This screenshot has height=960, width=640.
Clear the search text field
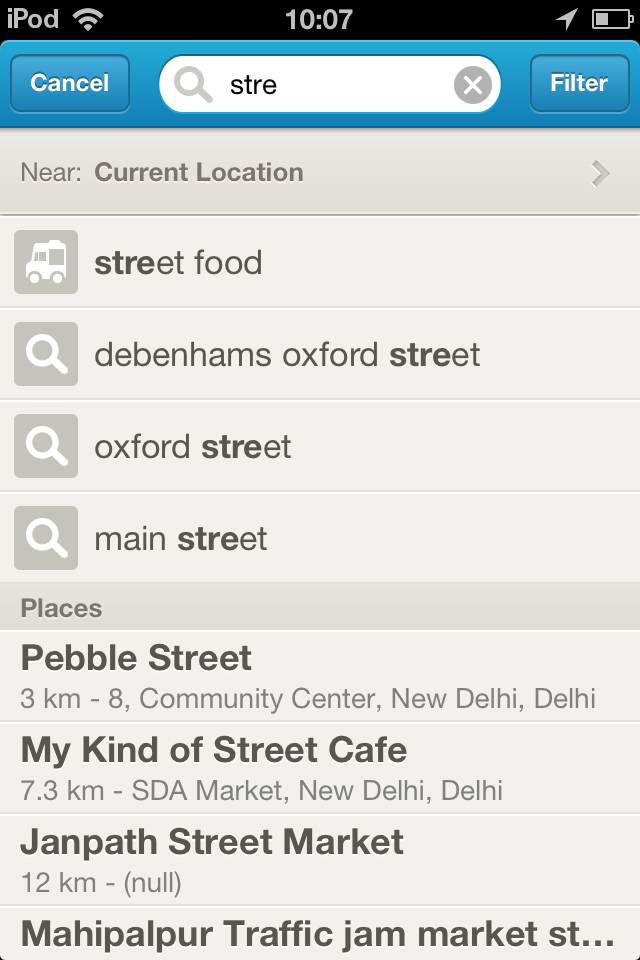click(473, 85)
